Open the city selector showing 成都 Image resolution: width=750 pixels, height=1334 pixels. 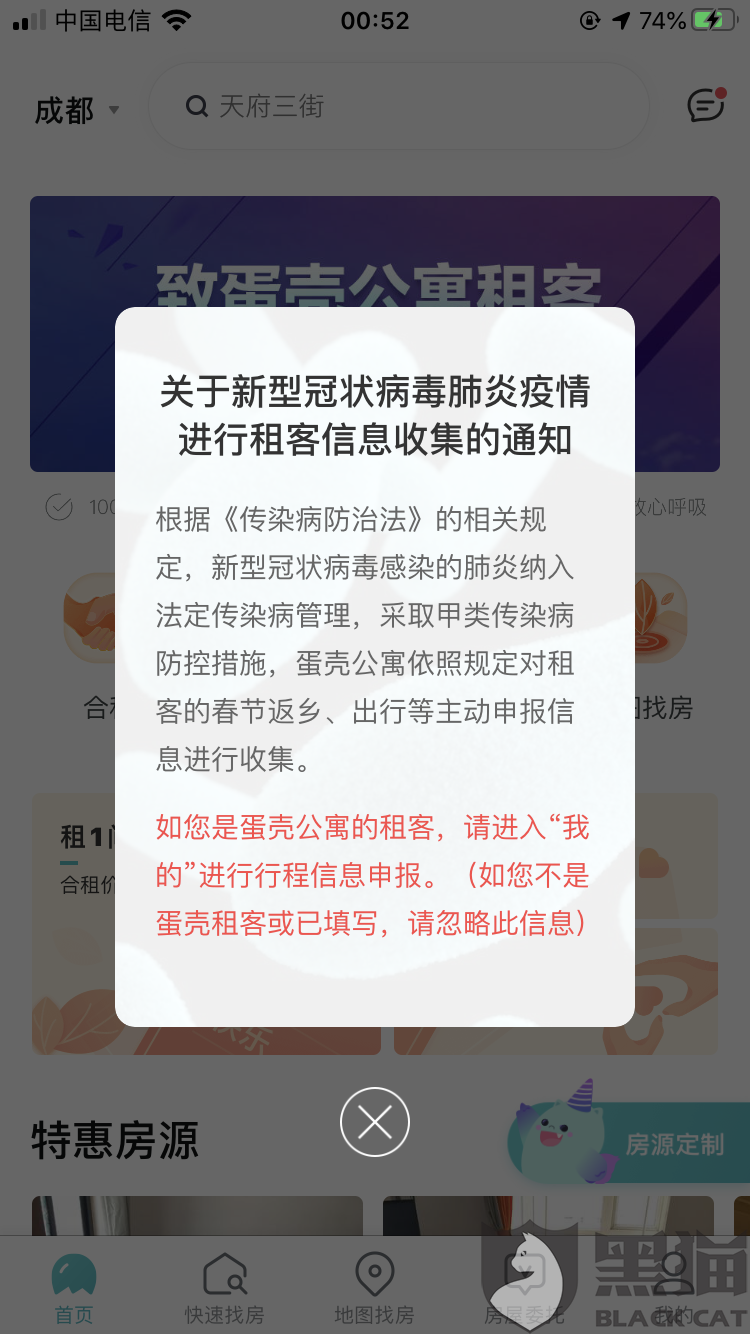76,109
